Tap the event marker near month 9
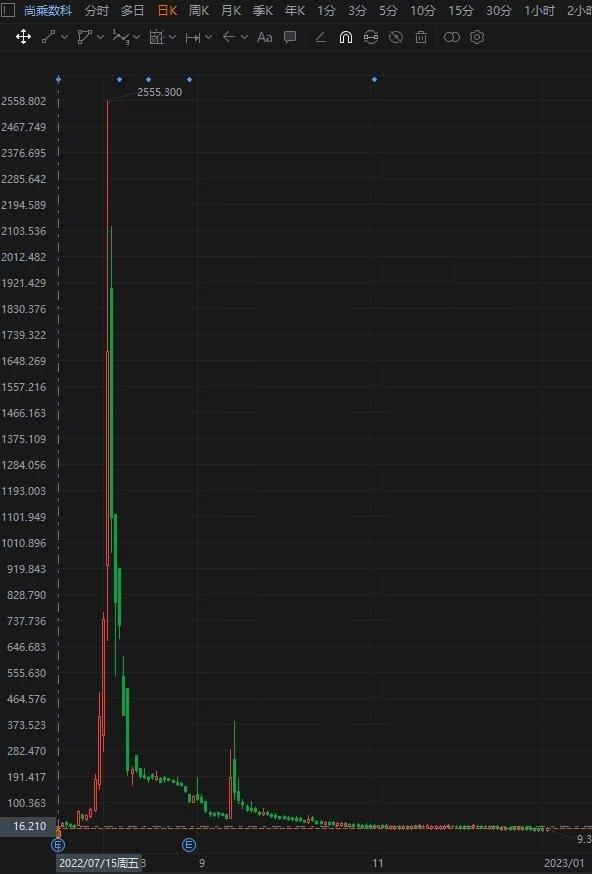The height and width of the screenshot is (874, 592). [x=189, y=845]
